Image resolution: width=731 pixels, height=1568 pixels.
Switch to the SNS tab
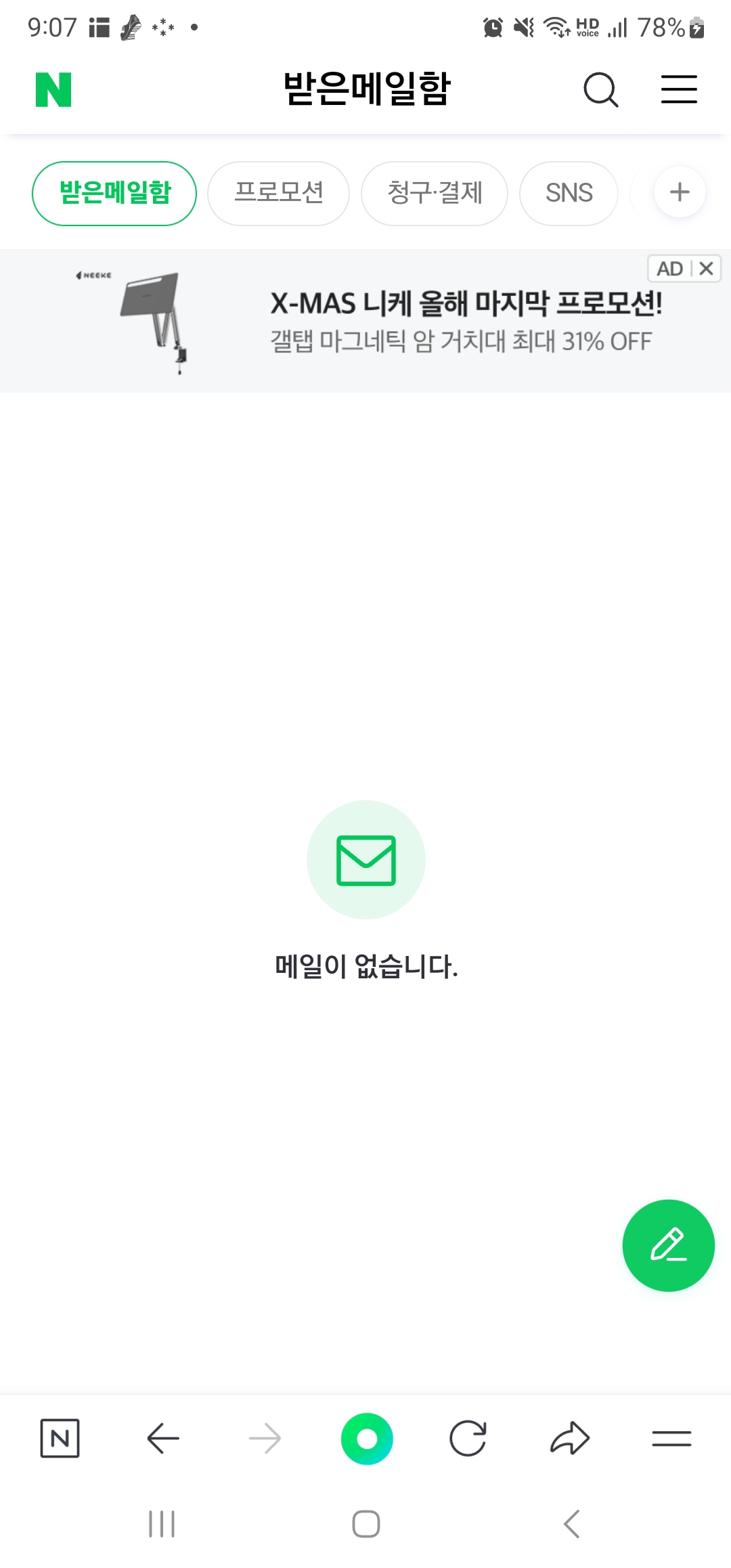[569, 193]
